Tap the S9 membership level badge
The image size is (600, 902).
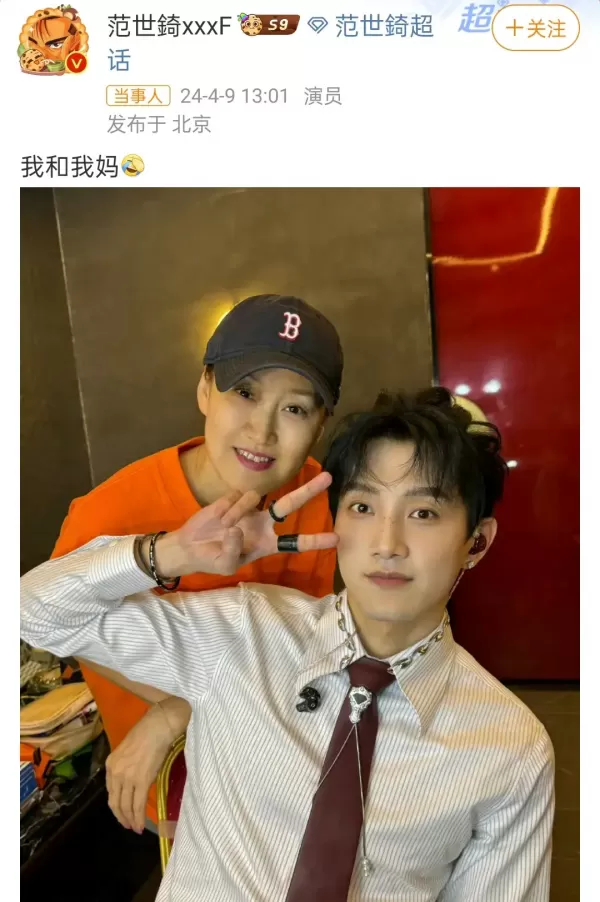268,25
